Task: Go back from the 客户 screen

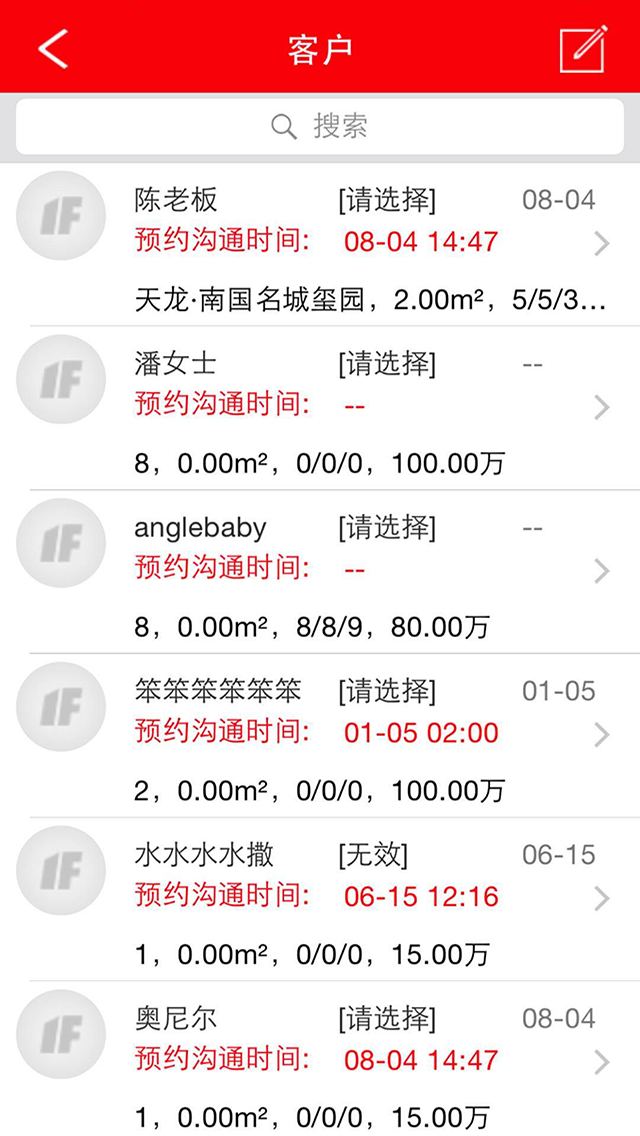Action: click(x=53, y=48)
